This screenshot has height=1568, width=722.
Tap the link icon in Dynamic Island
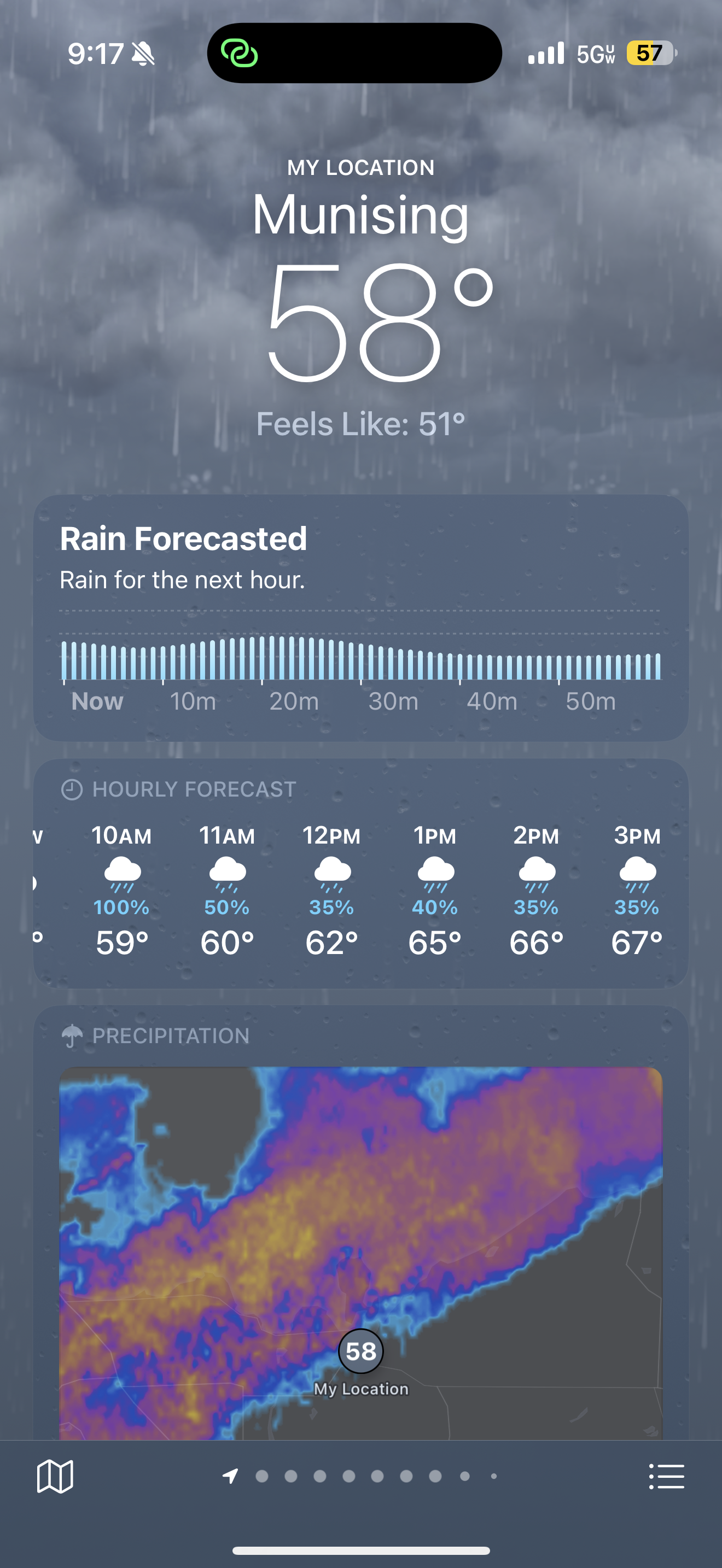(239, 53)
